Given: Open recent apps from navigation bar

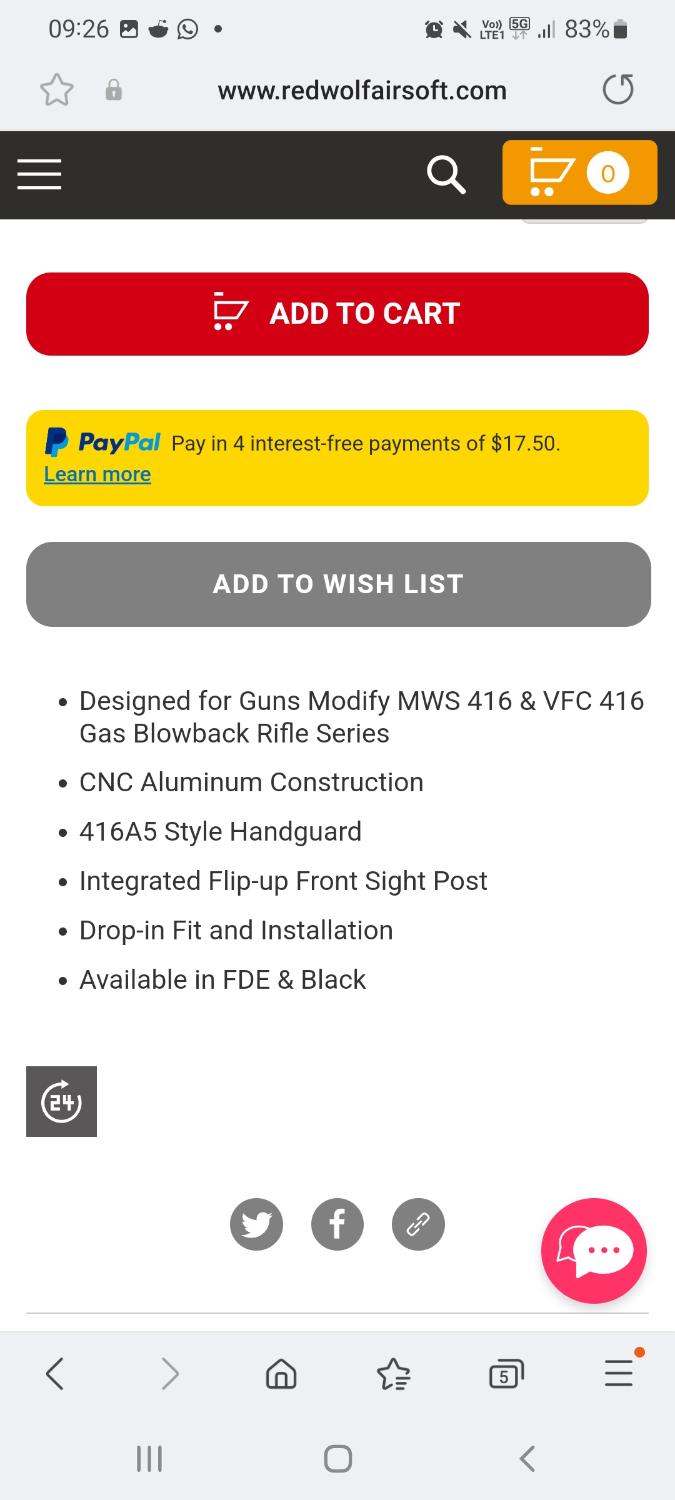Looking at the screenshot, I should click(149, 1459).
